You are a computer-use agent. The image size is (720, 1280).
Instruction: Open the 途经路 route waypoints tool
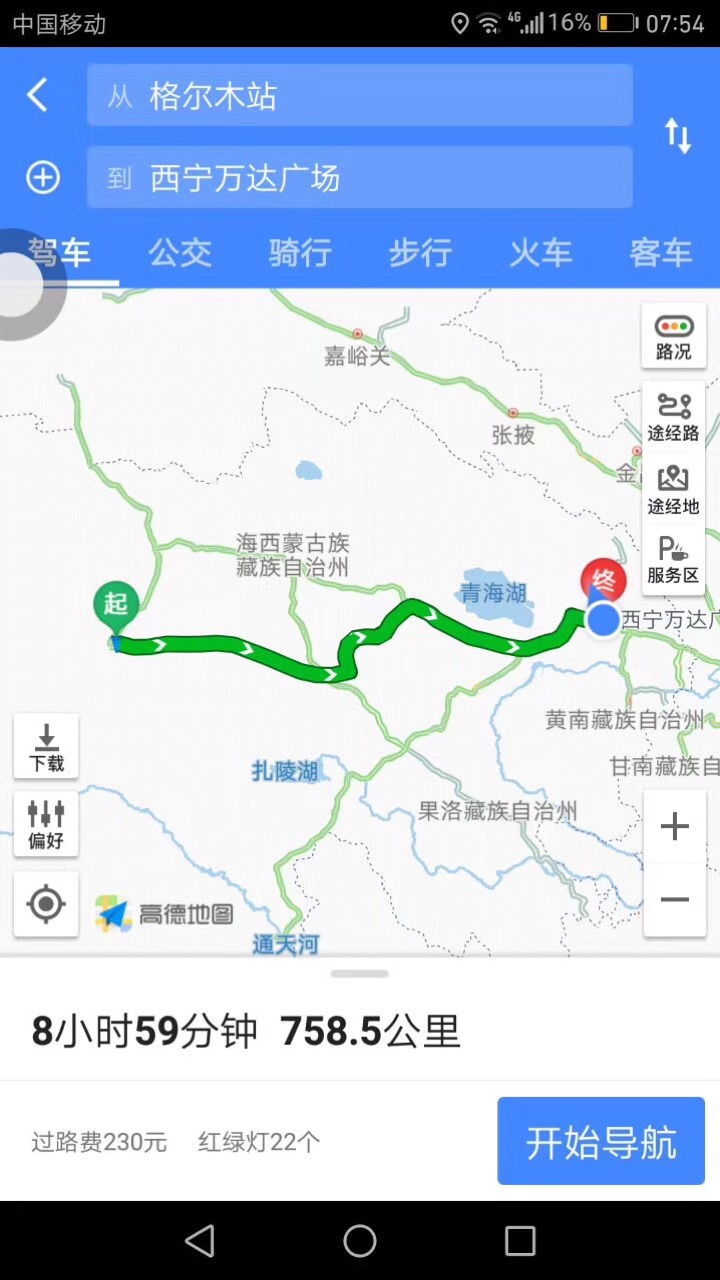click(x=673, y=414)
